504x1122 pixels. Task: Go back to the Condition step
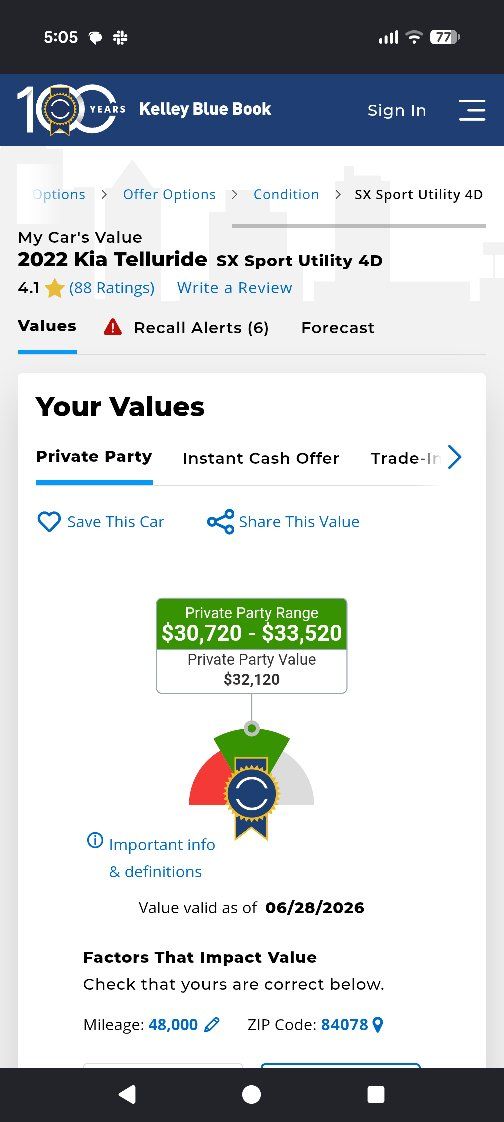[286, 195]
